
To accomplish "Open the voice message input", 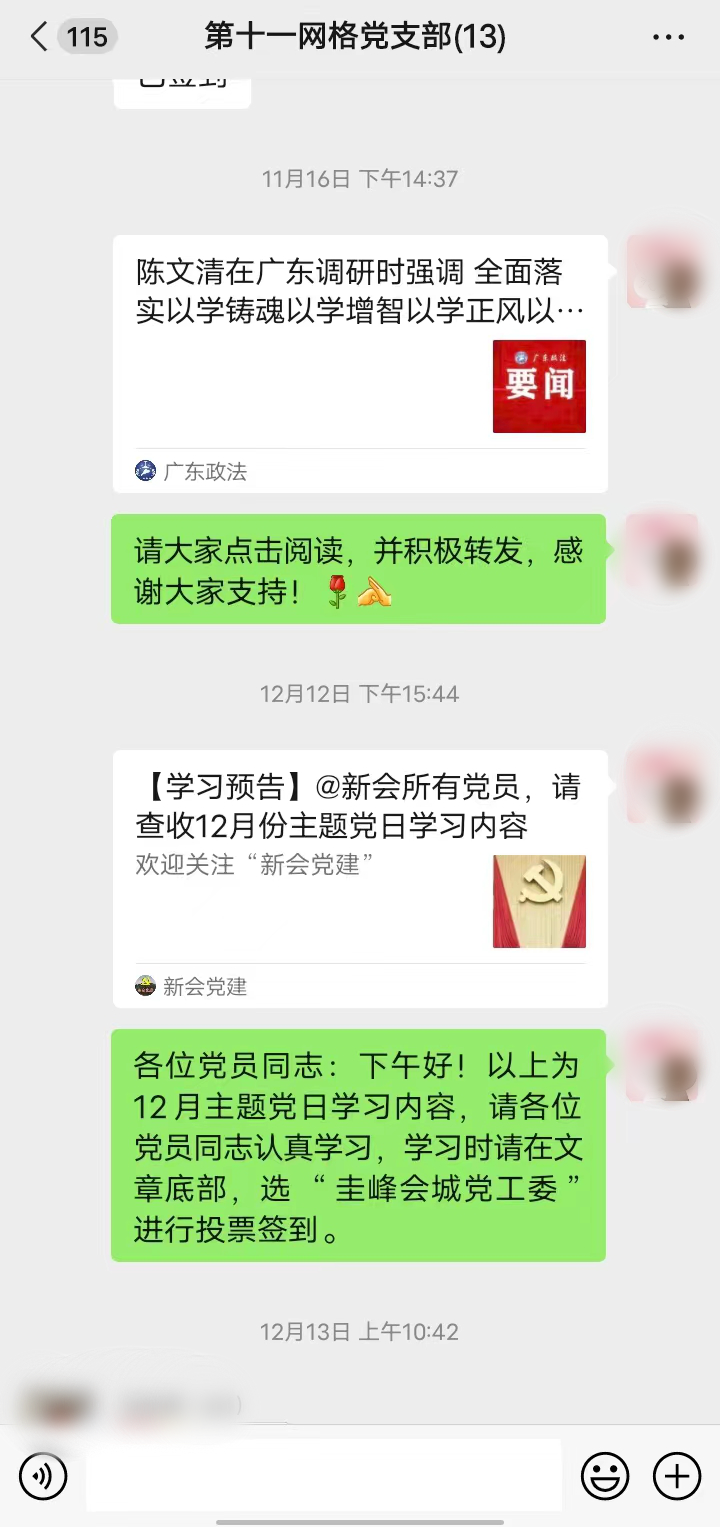I will (43, 1475).
